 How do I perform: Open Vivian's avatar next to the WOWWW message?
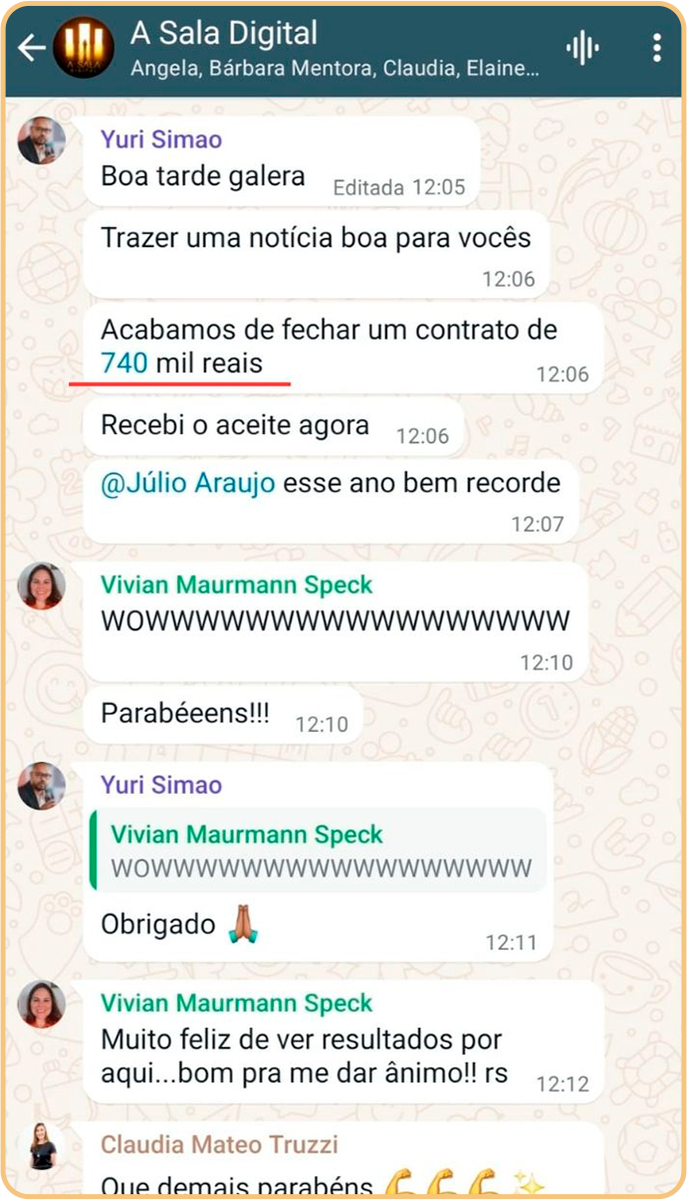[x=42, y=587]
